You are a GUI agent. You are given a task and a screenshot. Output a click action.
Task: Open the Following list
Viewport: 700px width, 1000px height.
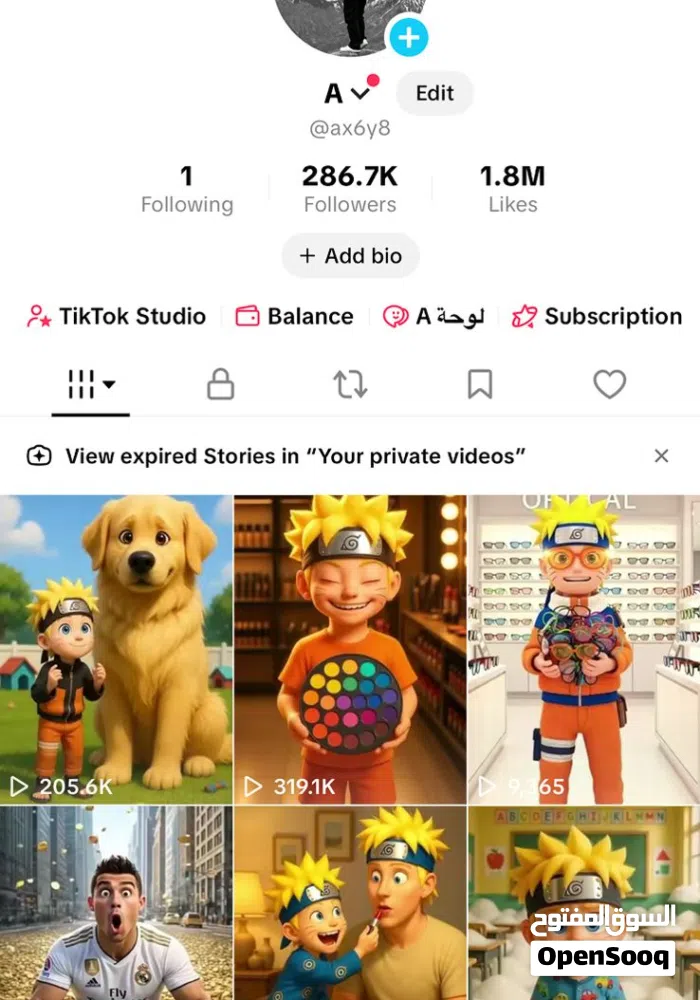coord(187,189)
